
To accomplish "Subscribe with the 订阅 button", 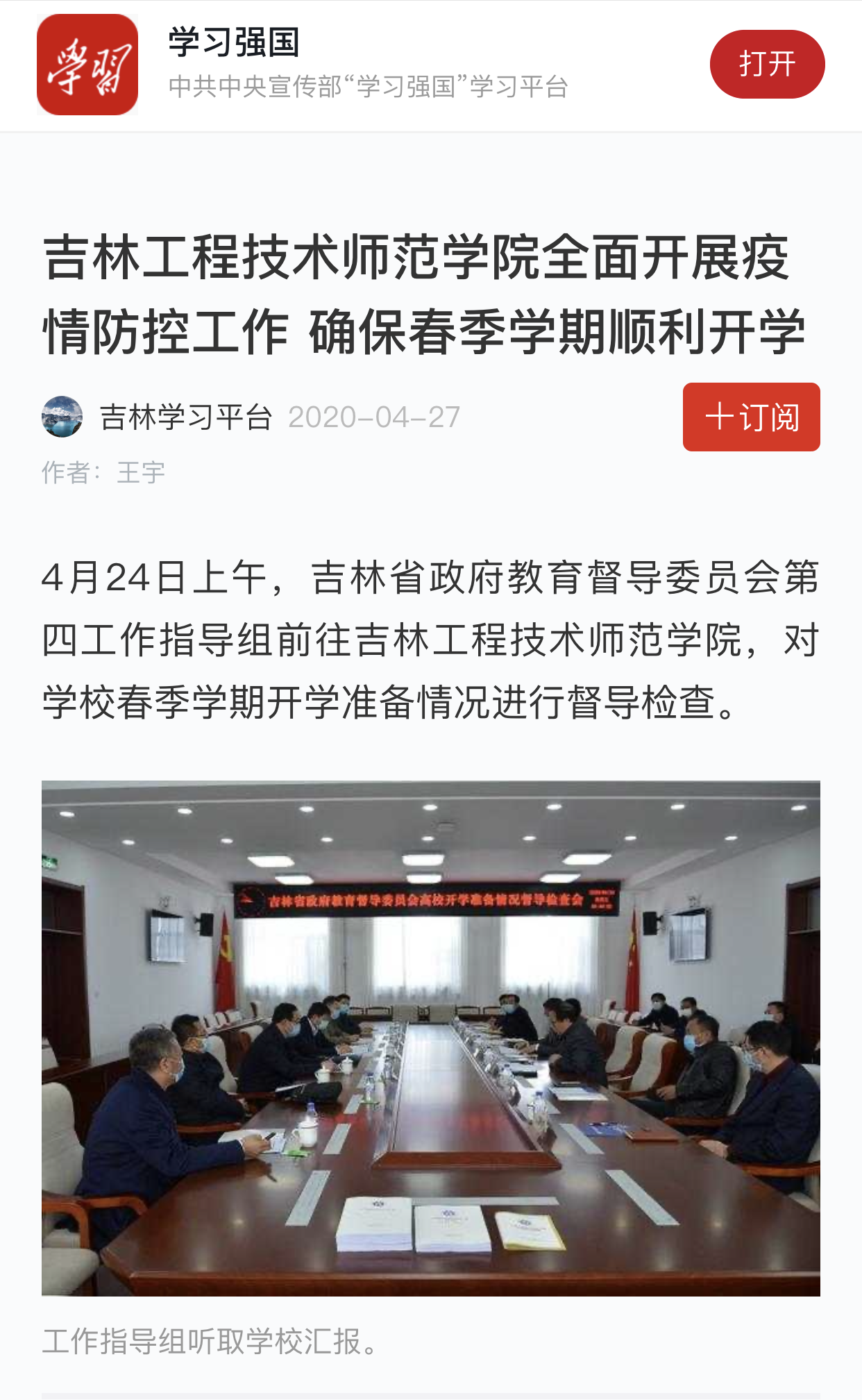I will click(x=751, y=417).
